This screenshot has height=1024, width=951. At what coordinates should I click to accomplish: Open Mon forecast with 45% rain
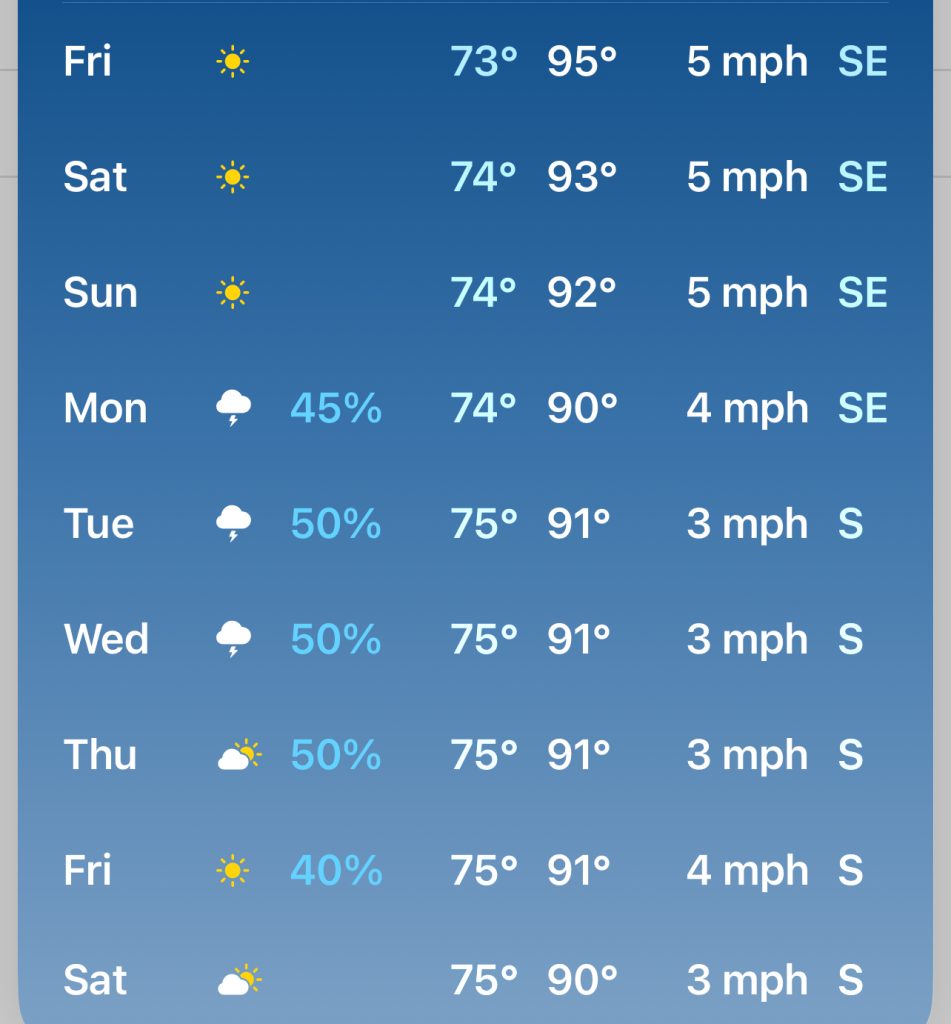(x=475, y=408)
